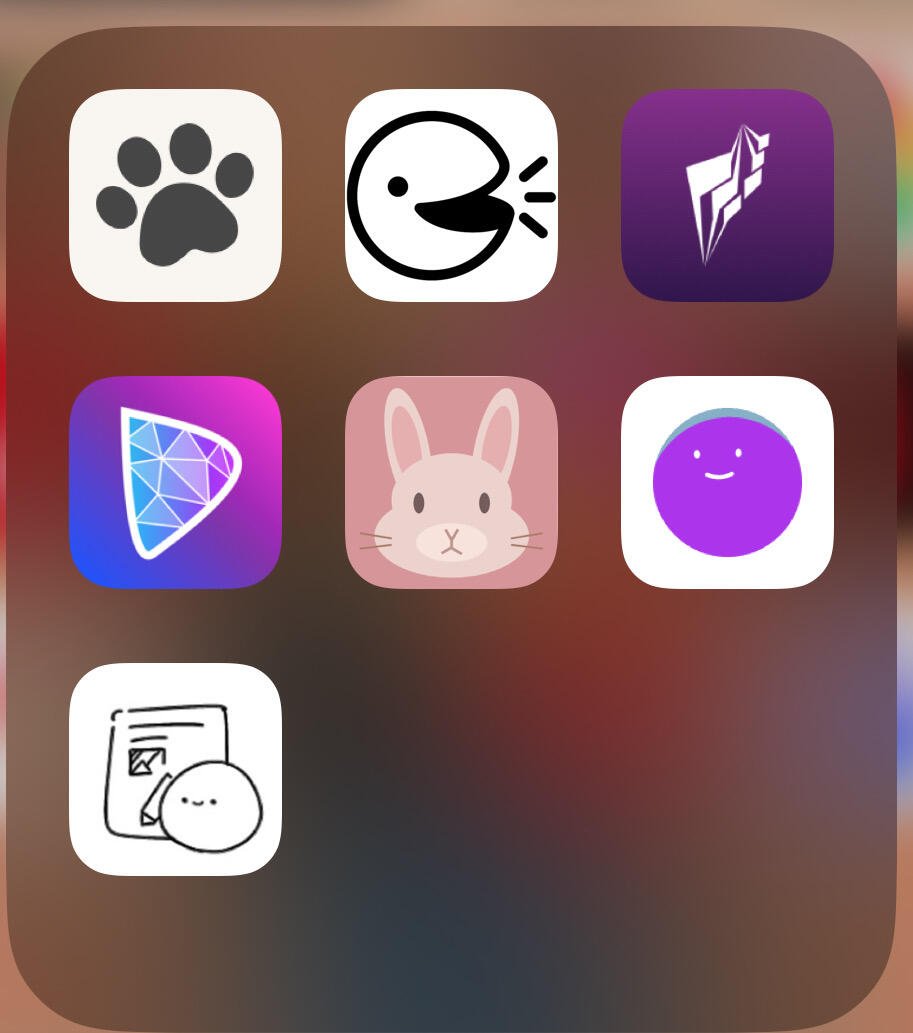Image resolution: width=913 pixels, height=1033 pixels.
Task: Launch the talking round-face app
Action: pyautogui.click(x=451, y=195)
